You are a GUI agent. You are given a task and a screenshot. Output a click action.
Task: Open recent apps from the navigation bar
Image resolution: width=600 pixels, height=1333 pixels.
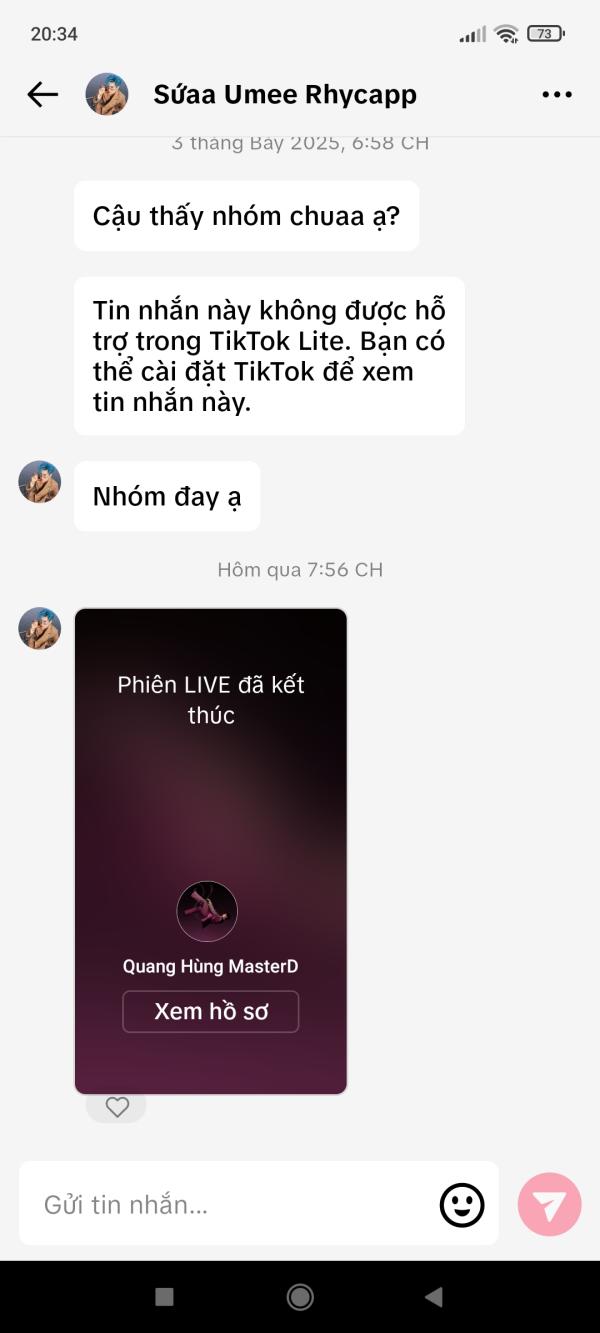[165, 1297]
